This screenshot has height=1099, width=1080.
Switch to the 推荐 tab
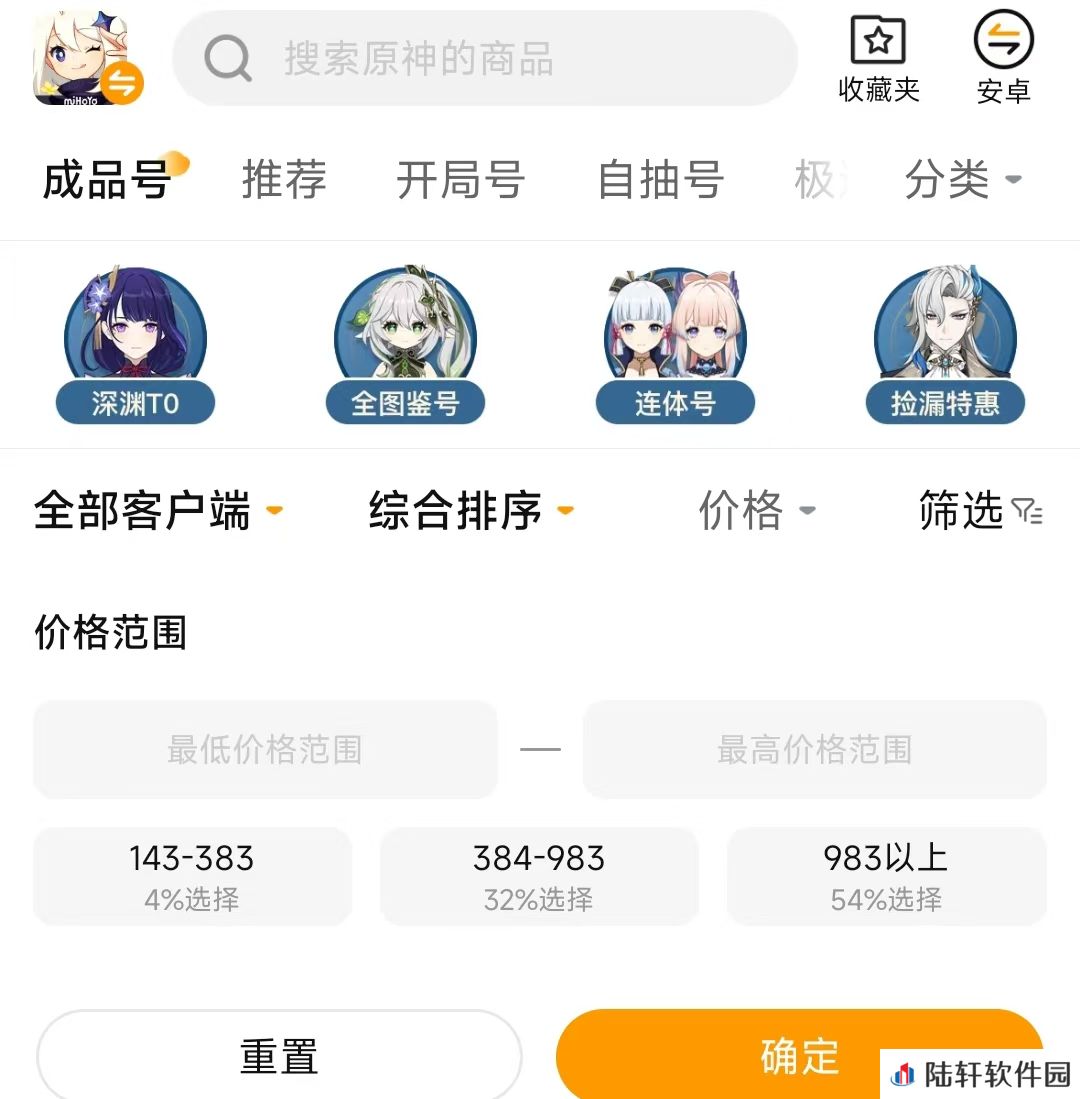click(x=284, y=181)
